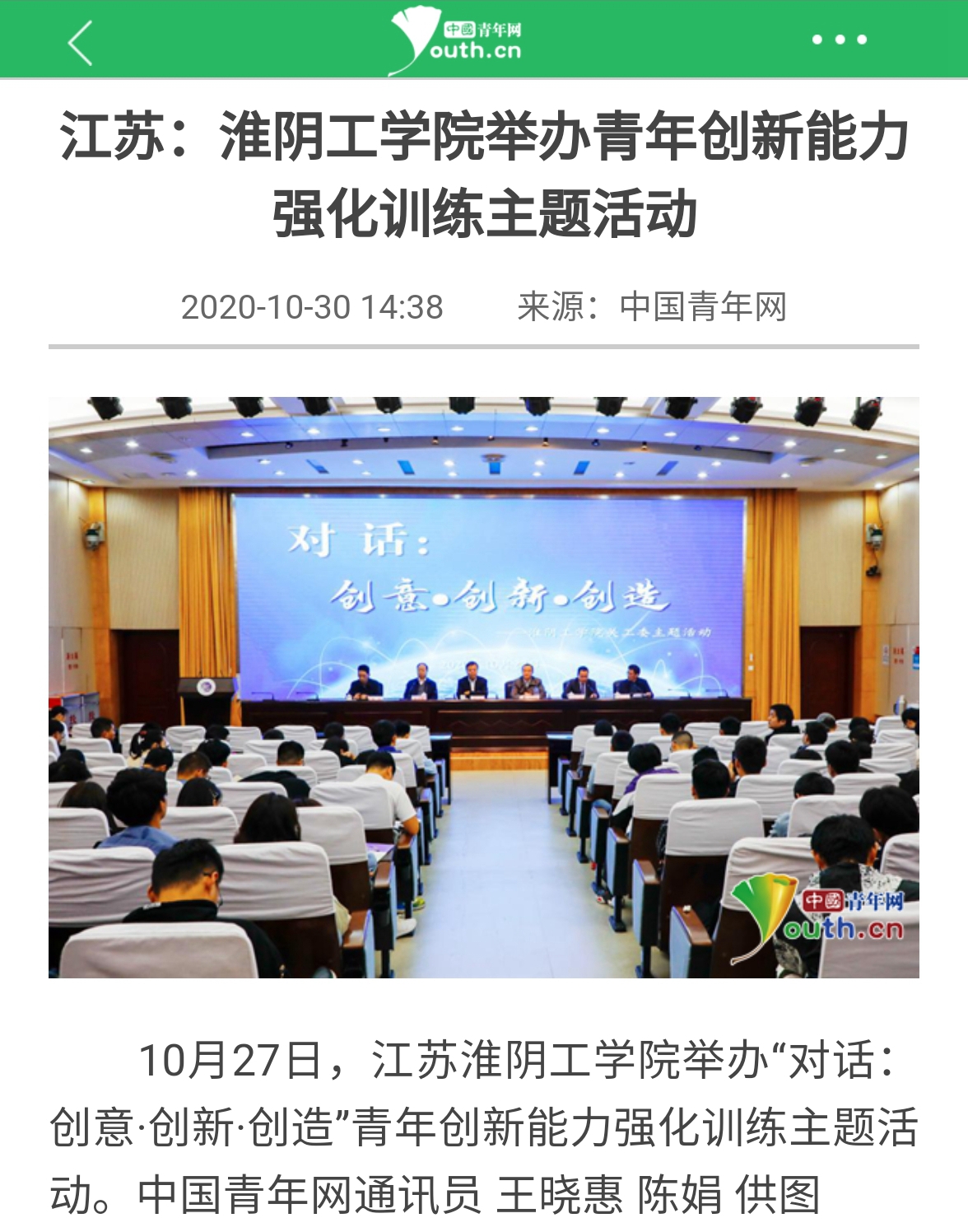Open the conference hall article photo
The width and height of the screenshot is (968, 1232).
click(484, 688)
